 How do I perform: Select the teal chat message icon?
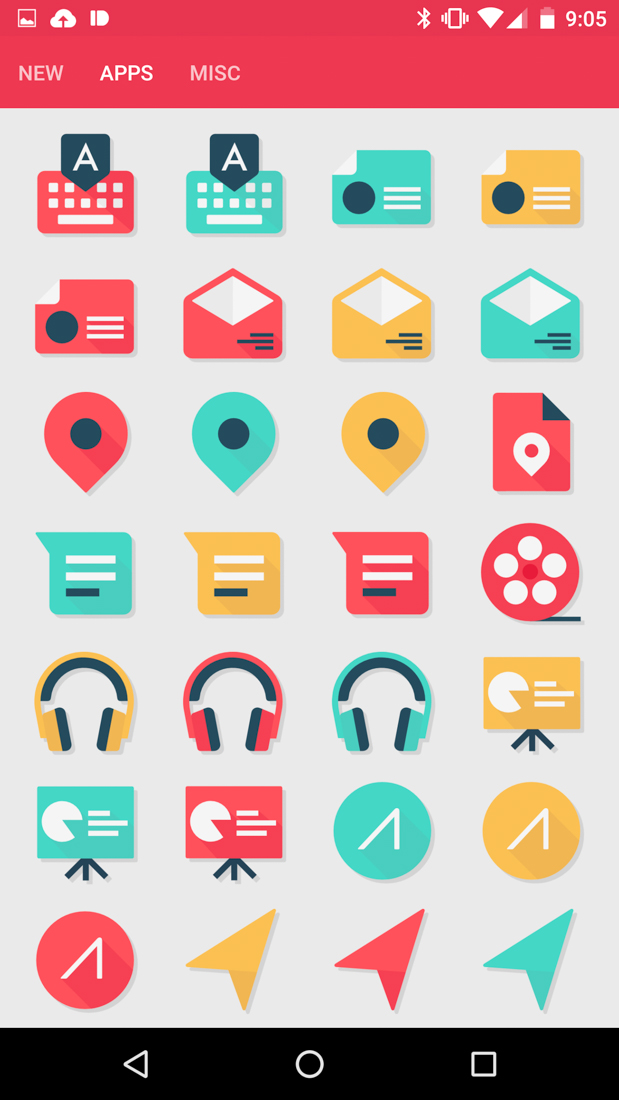(86, 573)
